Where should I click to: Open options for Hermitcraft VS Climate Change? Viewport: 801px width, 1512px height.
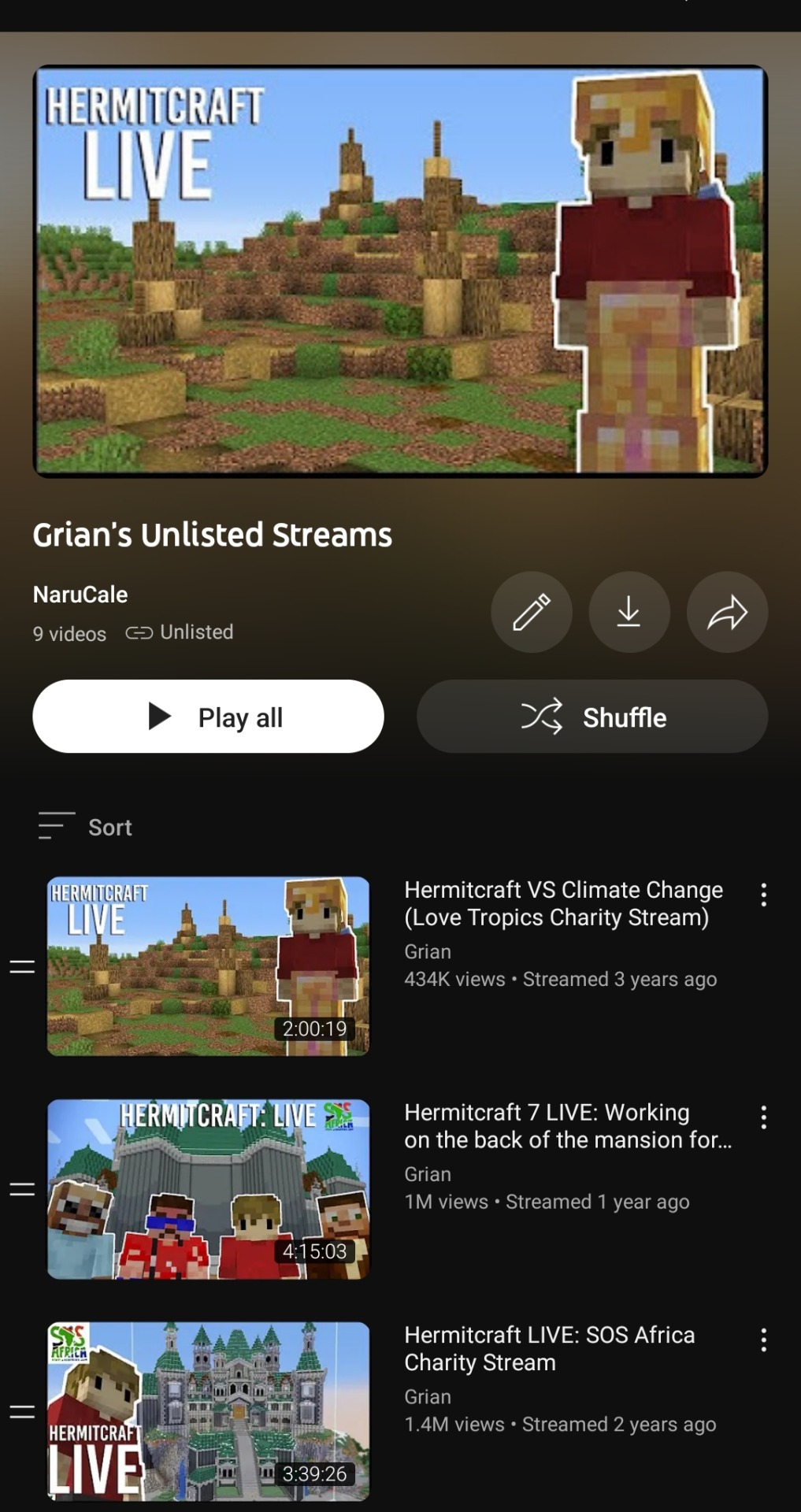pyautogui.click(x=763, y=895)
